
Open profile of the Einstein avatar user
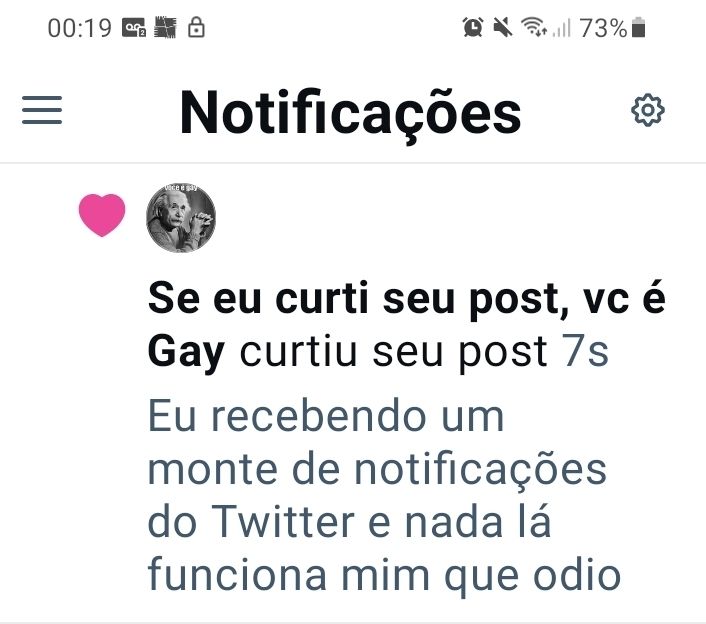(x=181, y=217)
